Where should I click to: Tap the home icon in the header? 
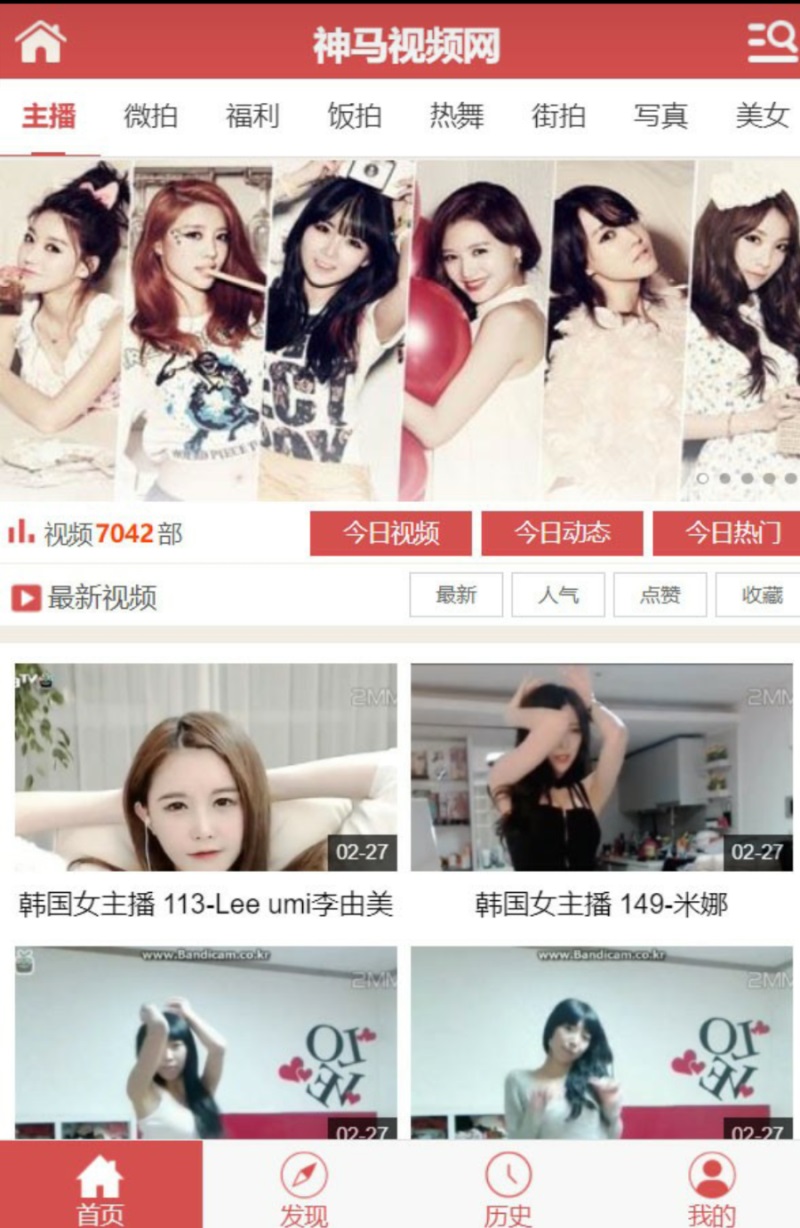(x=40, y=42)
